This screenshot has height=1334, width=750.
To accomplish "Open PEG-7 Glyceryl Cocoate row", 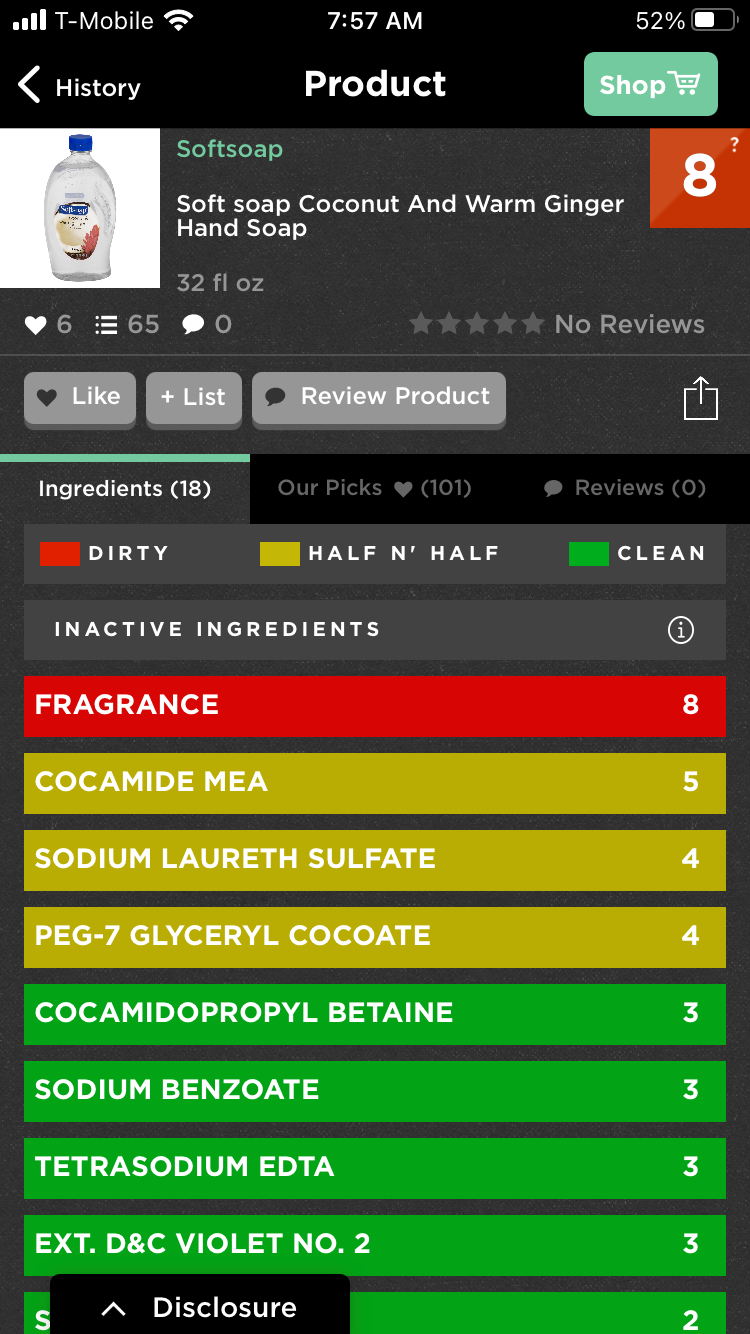I will click(375, 937).
